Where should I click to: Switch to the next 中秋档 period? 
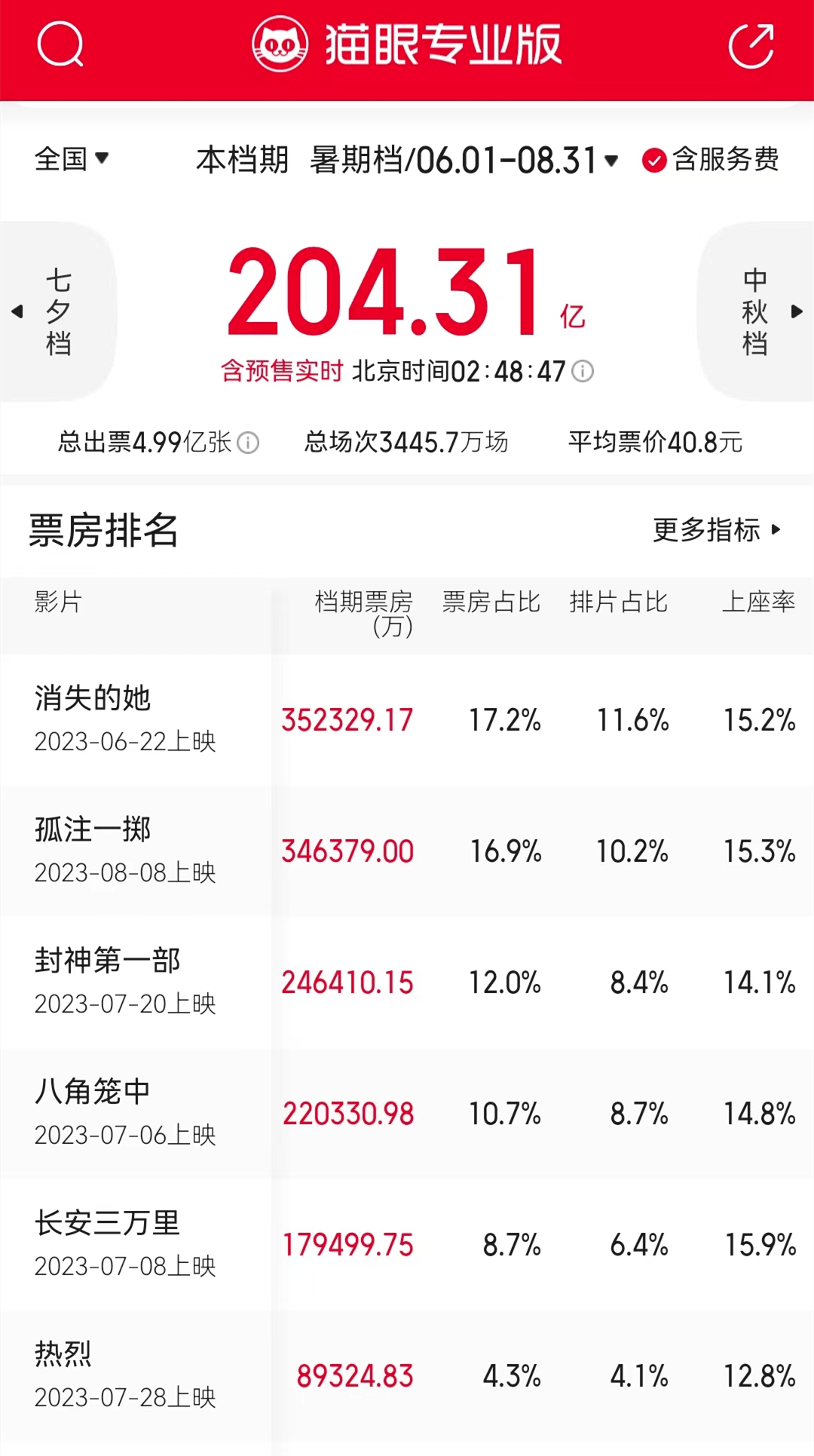[756, 311]
